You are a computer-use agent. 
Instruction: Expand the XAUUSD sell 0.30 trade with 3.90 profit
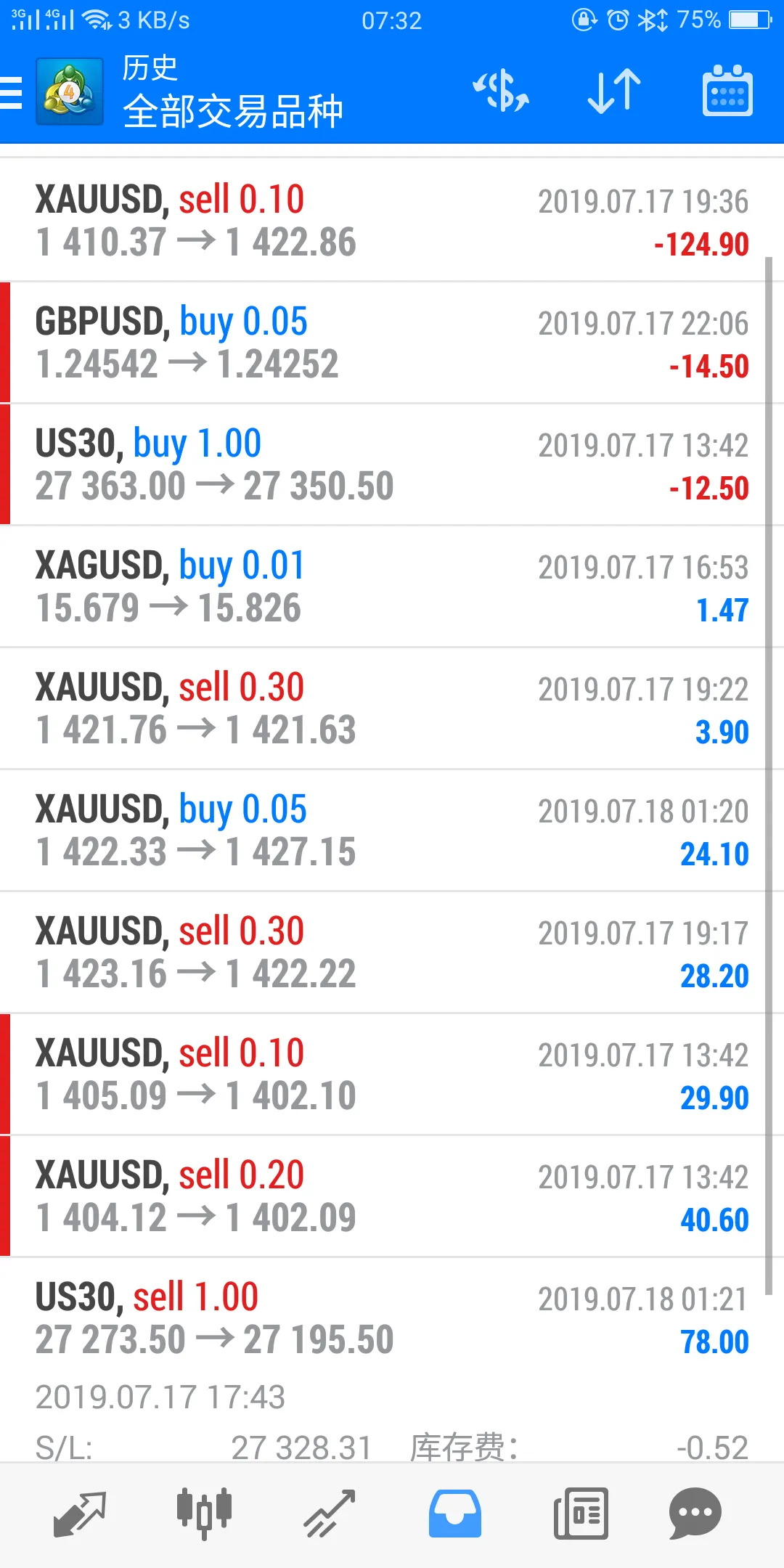tap(392, 709)
